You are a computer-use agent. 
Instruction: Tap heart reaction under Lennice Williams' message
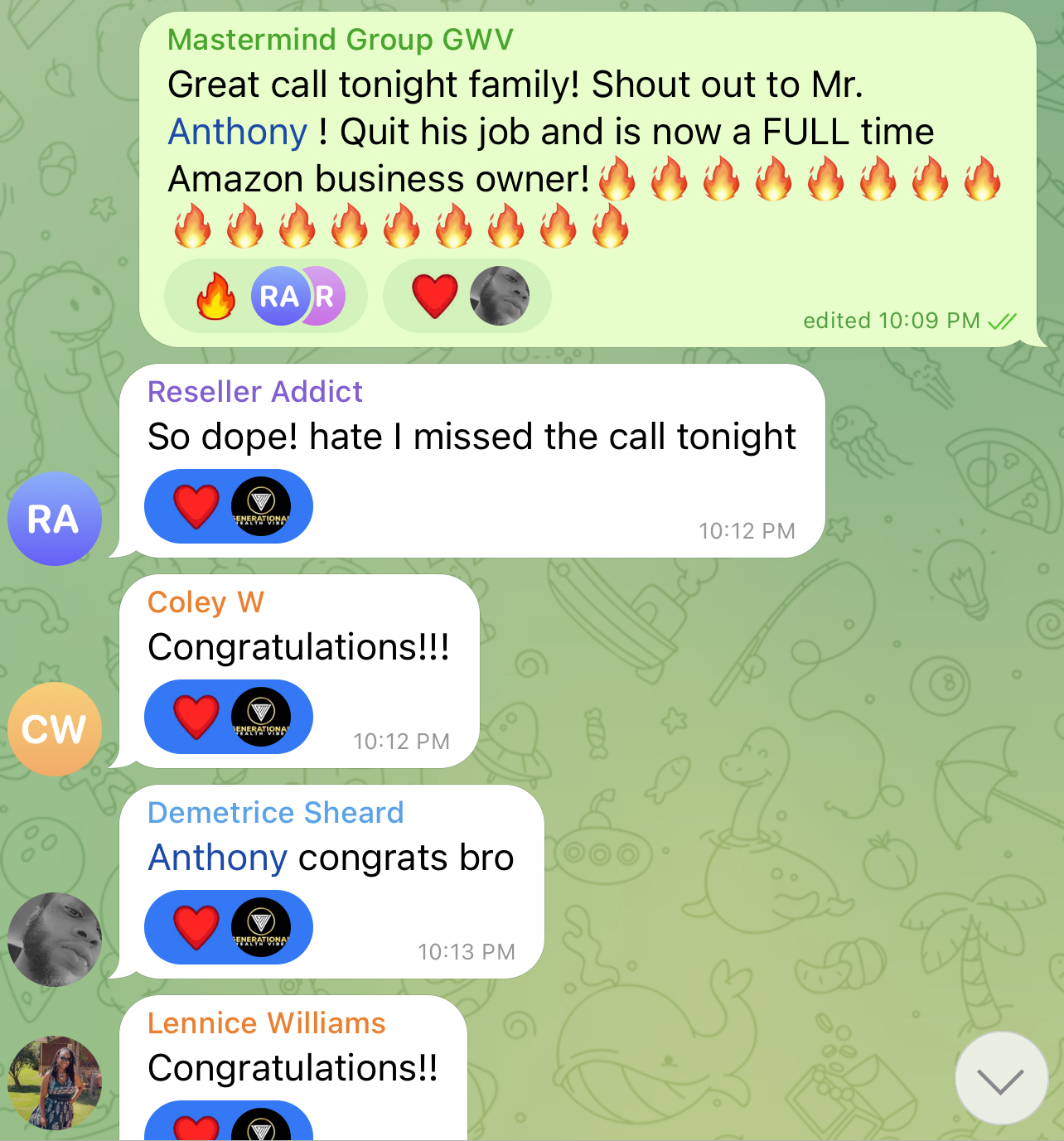(229, 1121)
